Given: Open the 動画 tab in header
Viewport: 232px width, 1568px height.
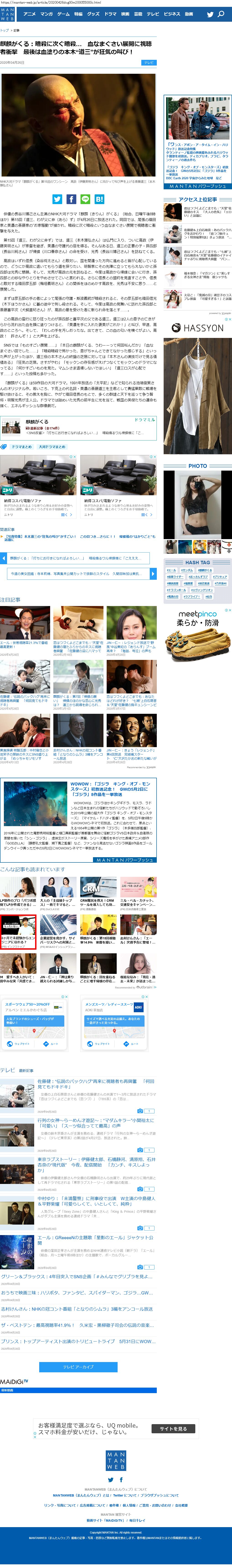Looking at the screenshot, I should tap(189, 13).
